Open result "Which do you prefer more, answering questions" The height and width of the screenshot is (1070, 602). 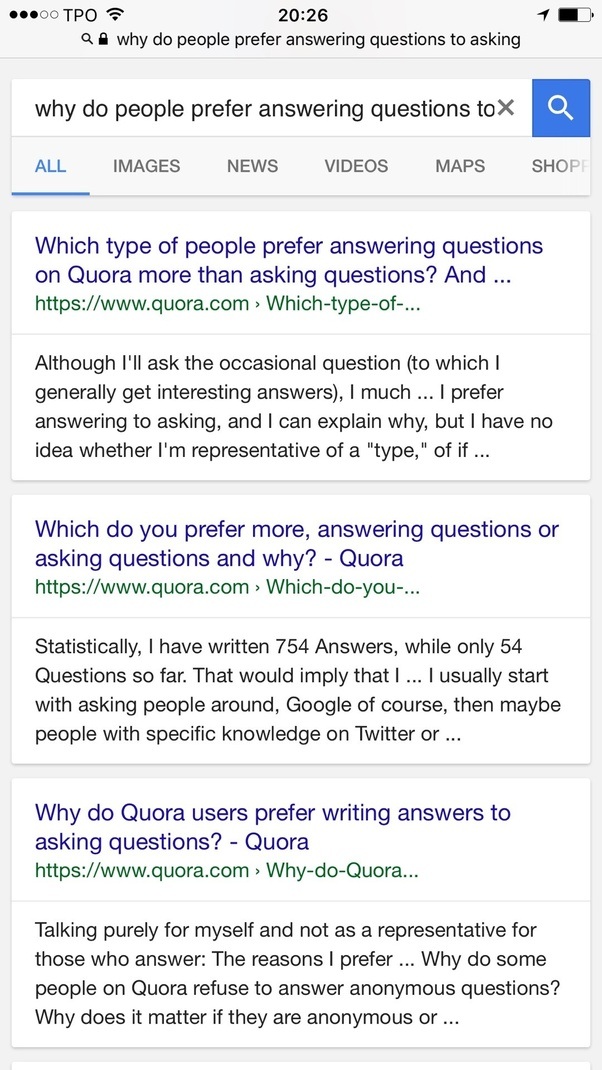296,543
